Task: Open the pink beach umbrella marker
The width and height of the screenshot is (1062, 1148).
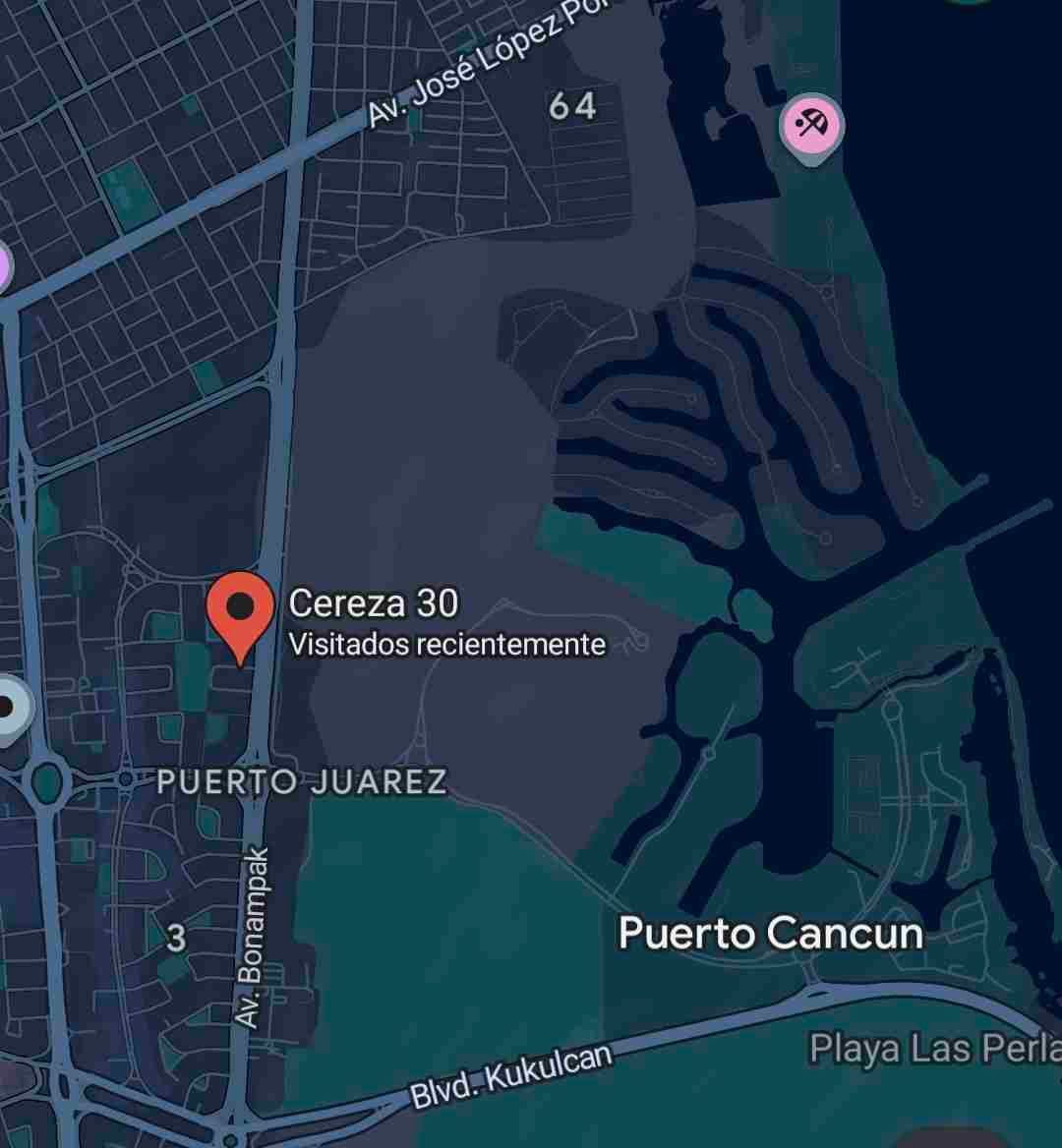Action: (x=811, y=128)
